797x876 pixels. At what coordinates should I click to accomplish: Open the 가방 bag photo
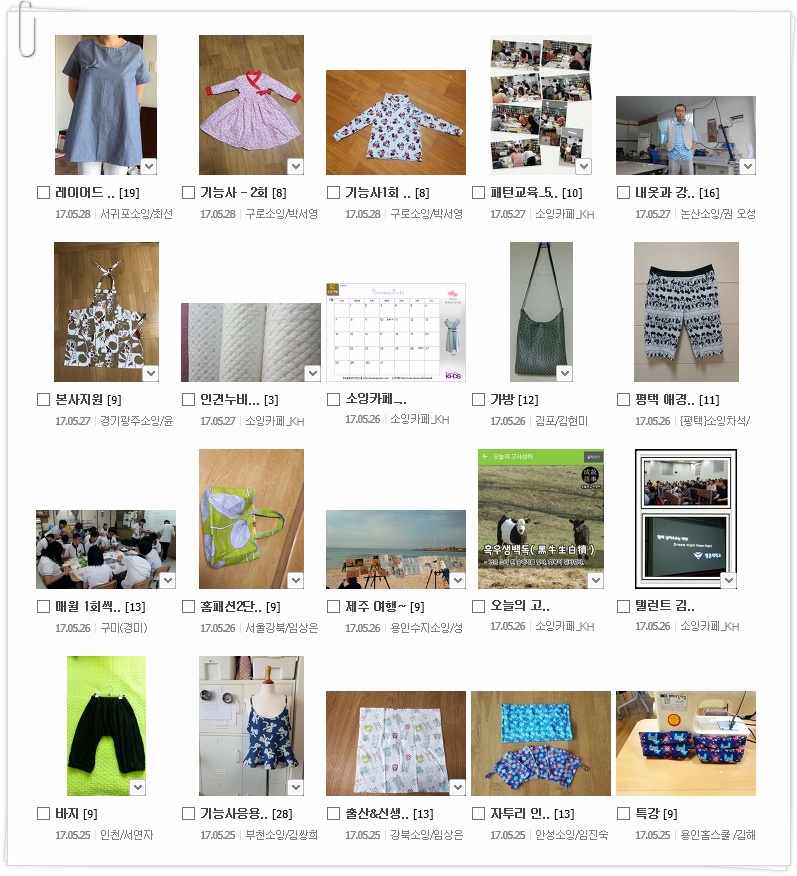[541, 311]
